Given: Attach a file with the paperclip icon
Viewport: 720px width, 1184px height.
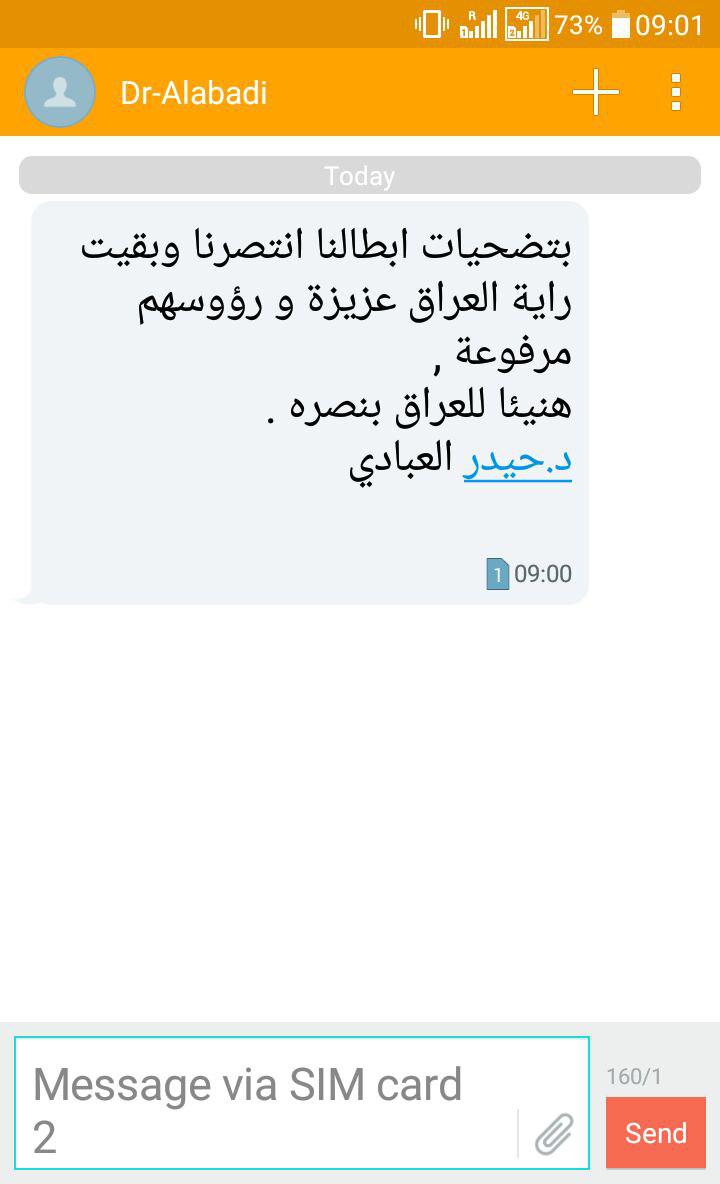Looking at the screenshot, I should (x=553, y=1133).
